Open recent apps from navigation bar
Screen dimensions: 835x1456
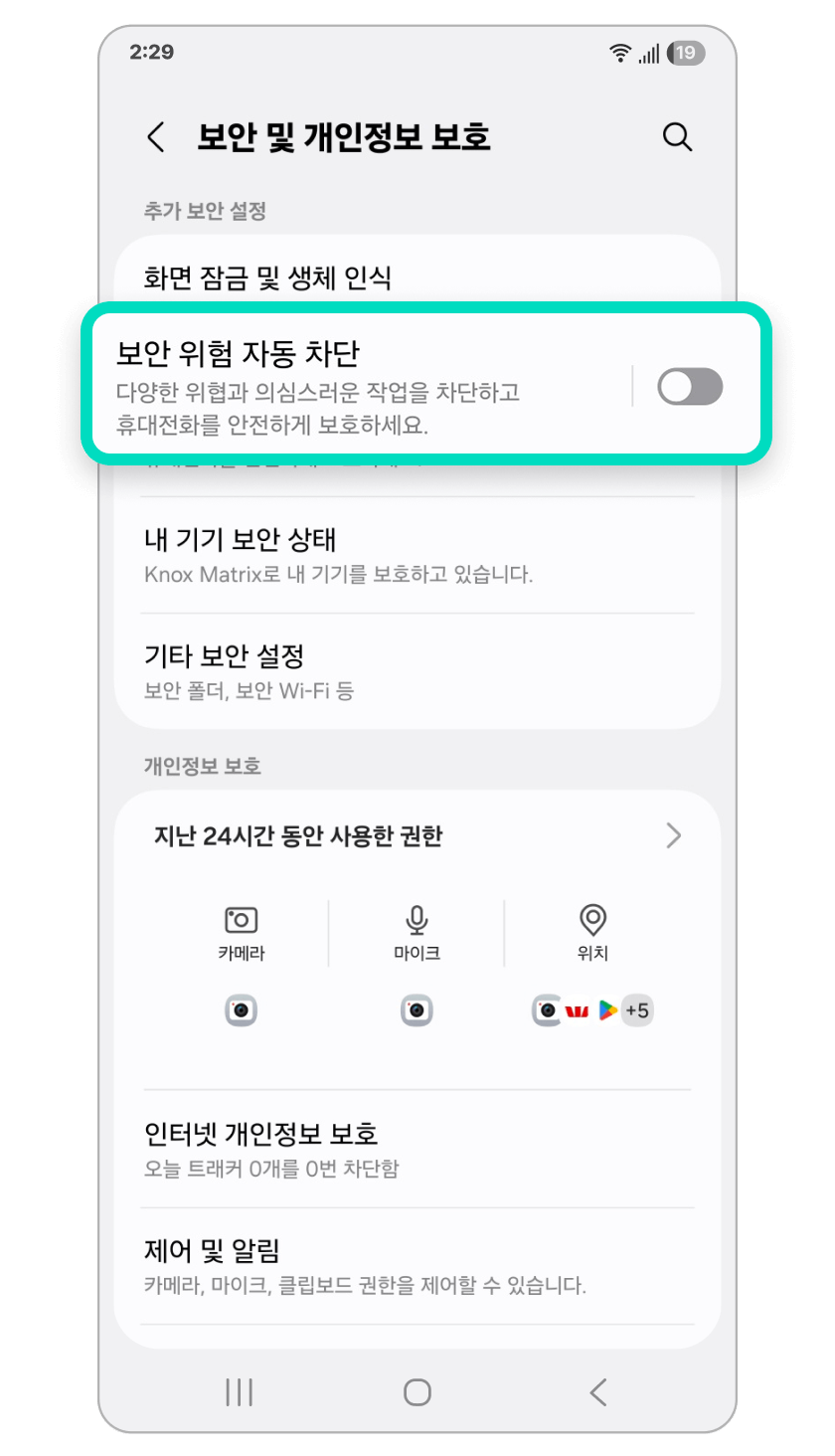(x=239, y=1392)
